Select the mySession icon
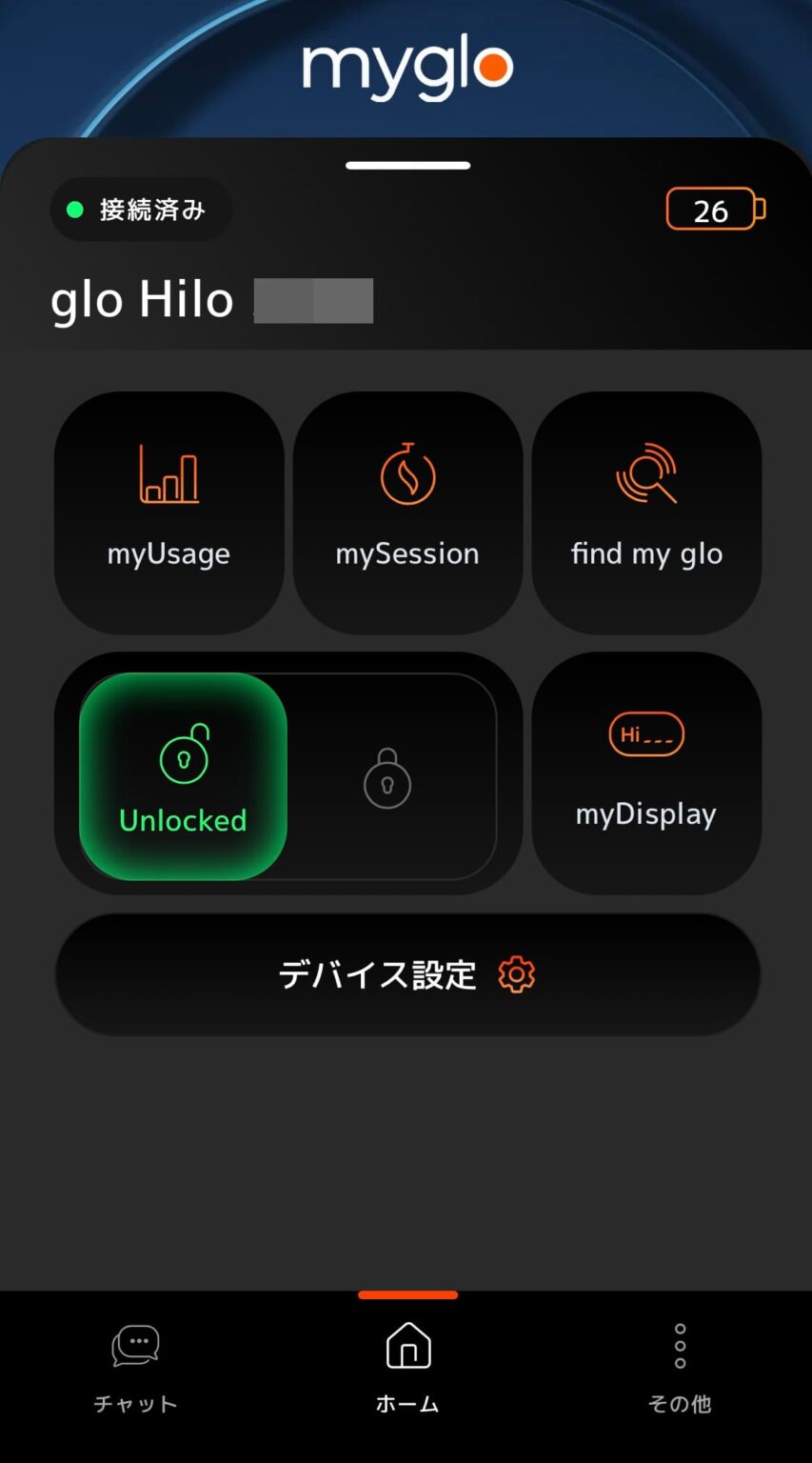Viewport: 812px width, 1463px height. (406, 514)
